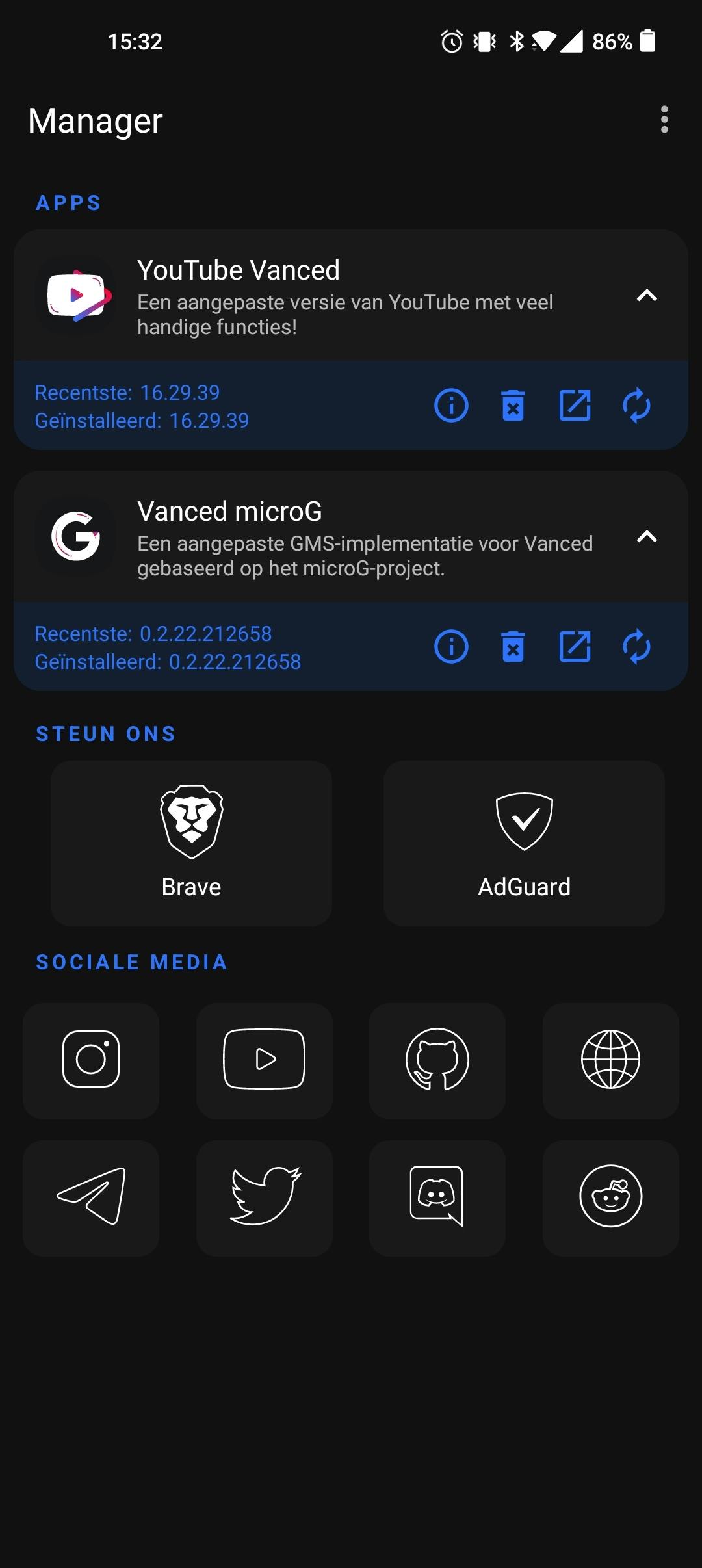Collapse the YouTube Vanced card
702x1568 pixels.
(x=647, y=296)
